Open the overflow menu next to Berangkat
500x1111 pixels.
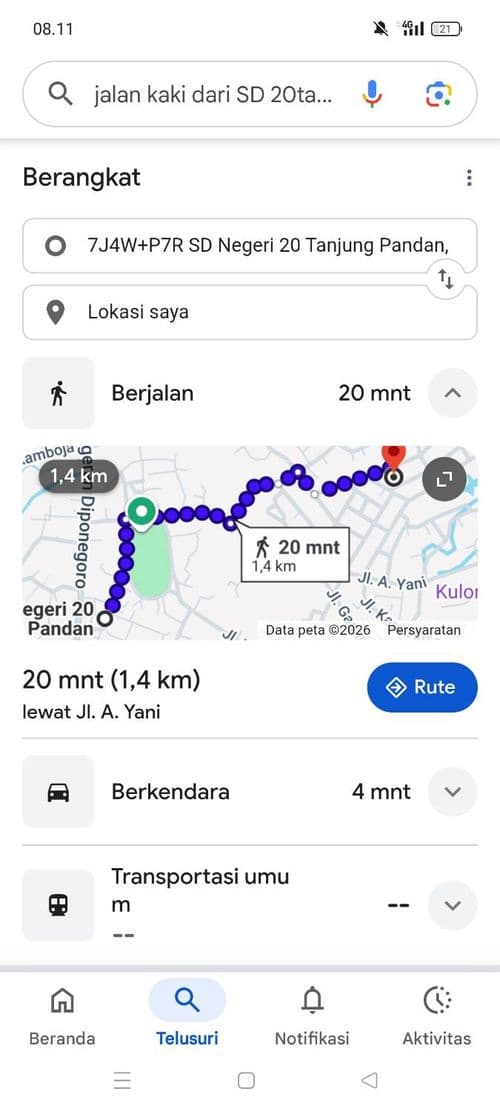click(469, 178)
